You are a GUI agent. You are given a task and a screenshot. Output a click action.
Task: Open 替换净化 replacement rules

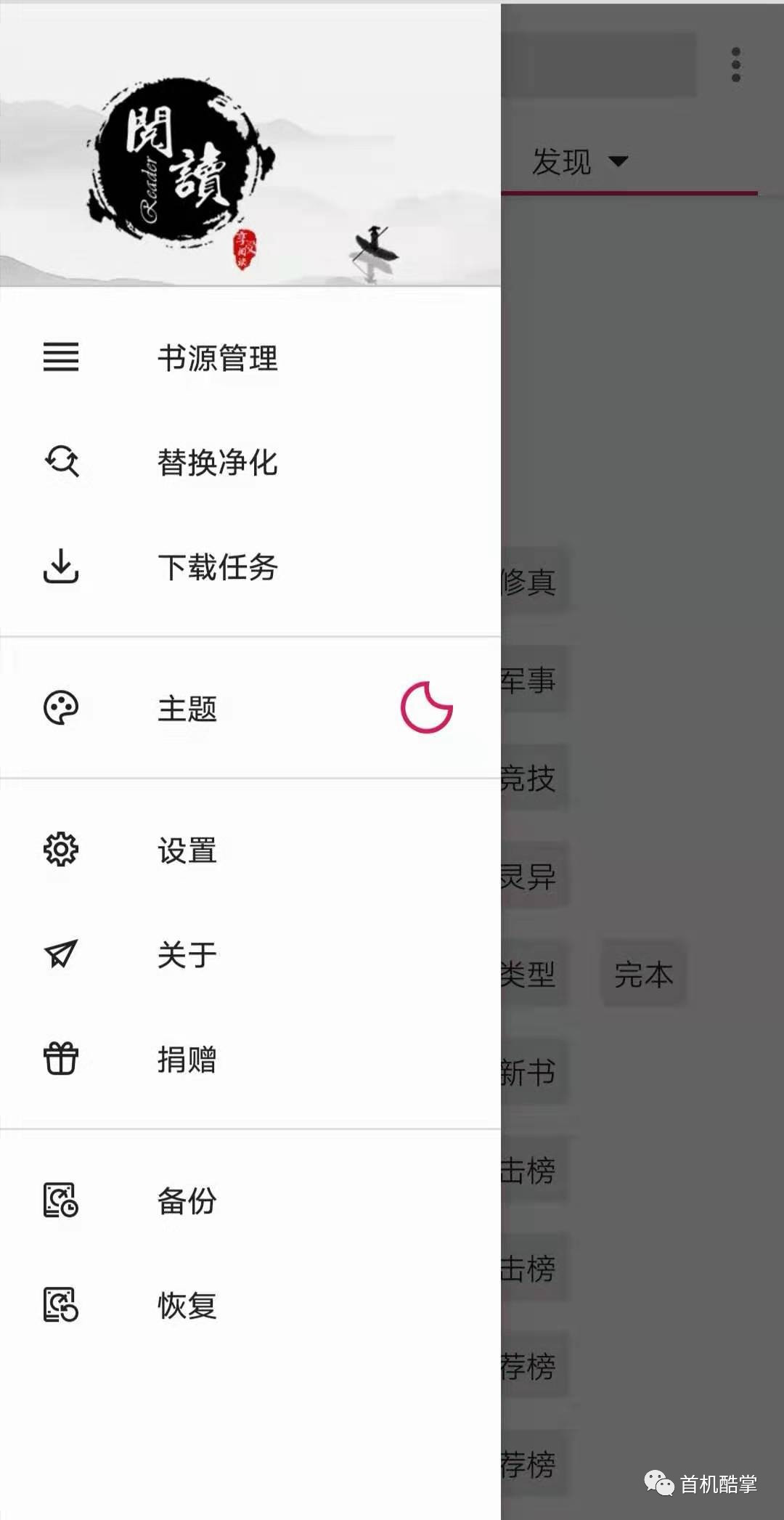(218, 463)
